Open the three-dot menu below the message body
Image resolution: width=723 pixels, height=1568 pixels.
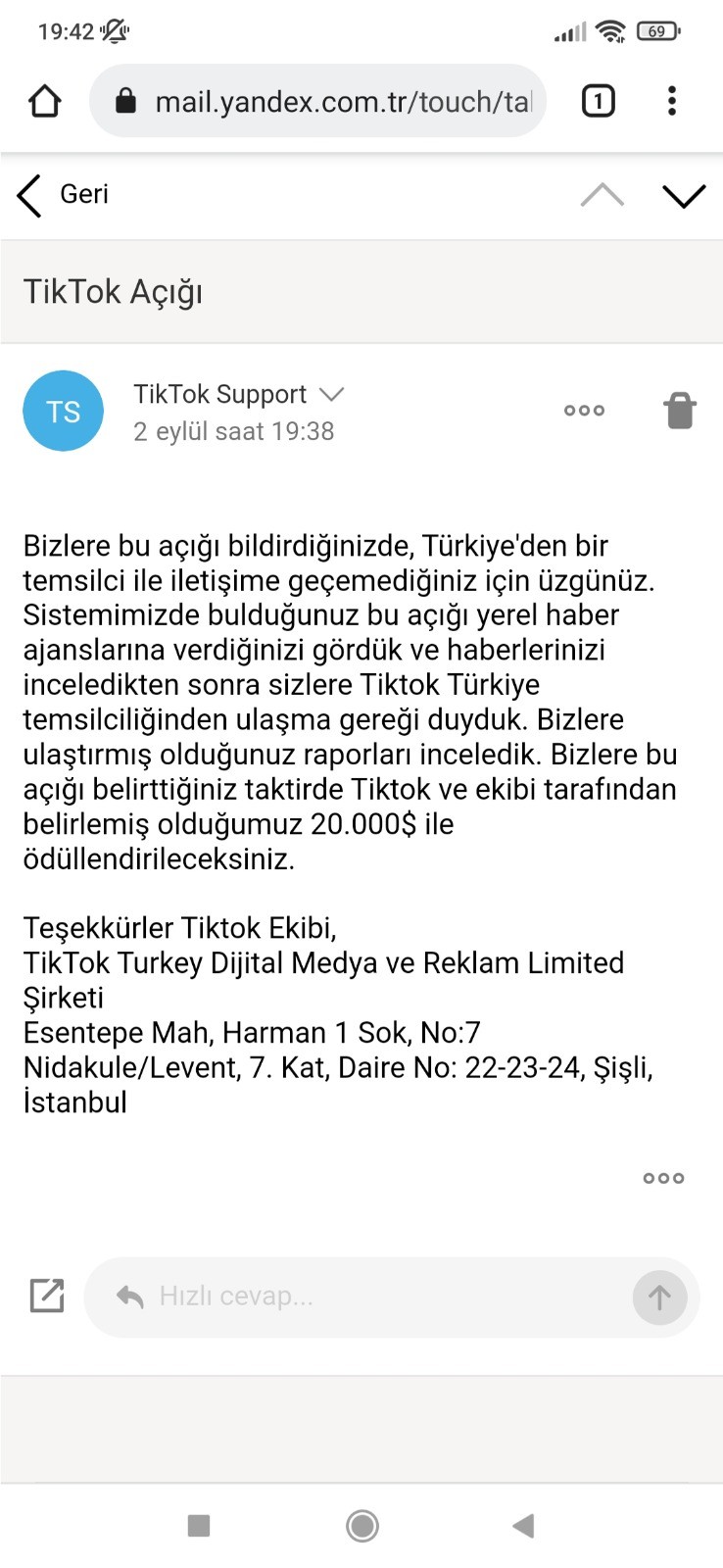pos(662,1178)
